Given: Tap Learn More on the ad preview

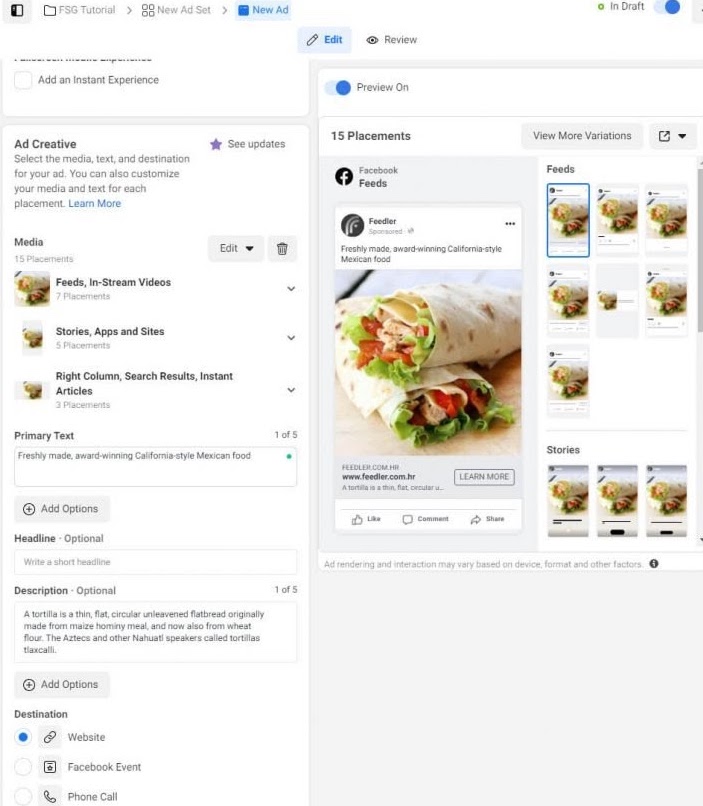Looking at the screenshot, I should click(x=484, y=477).
